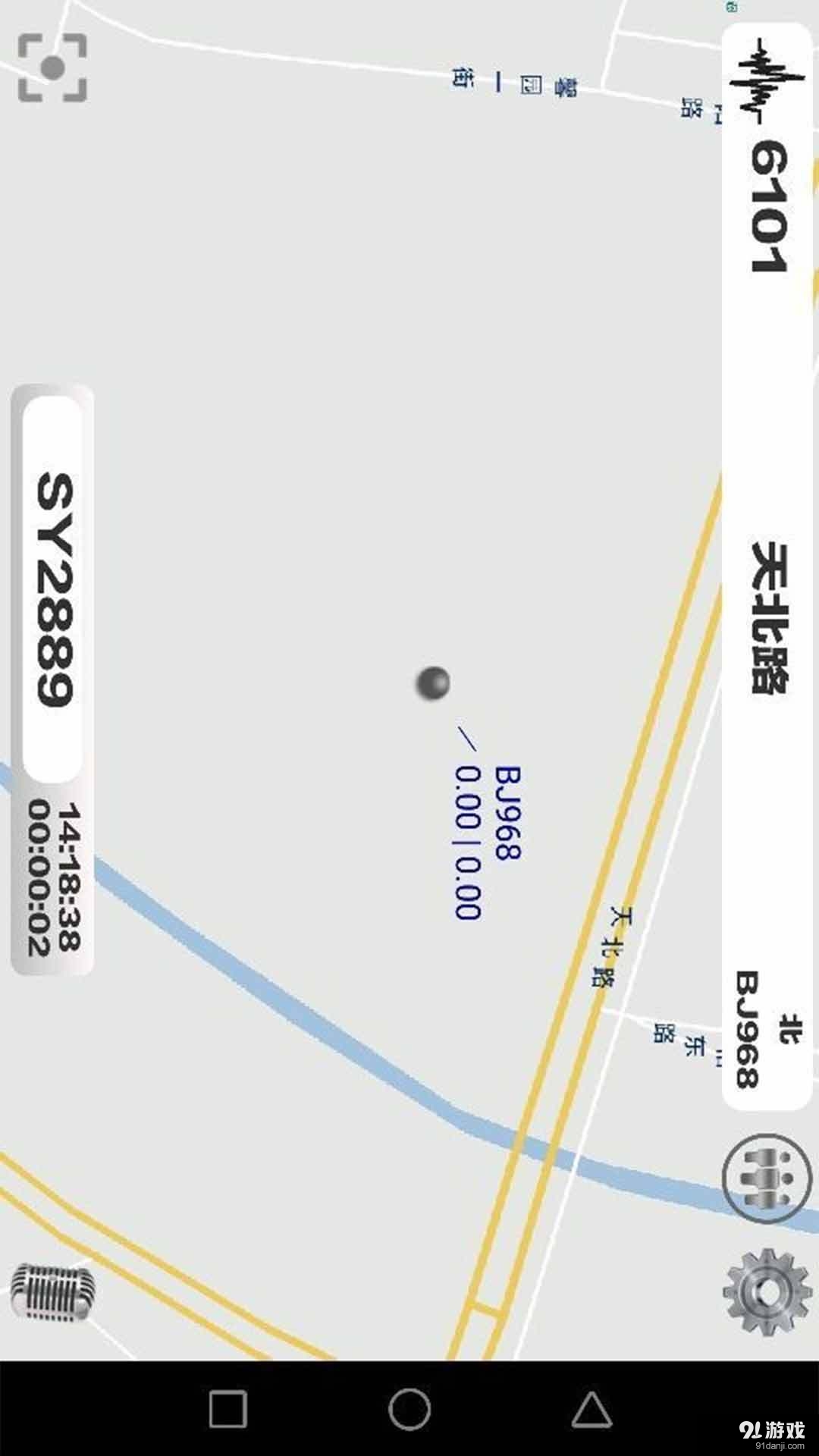
Task: Open recent apps with square button
Action: pos(227,1410)
